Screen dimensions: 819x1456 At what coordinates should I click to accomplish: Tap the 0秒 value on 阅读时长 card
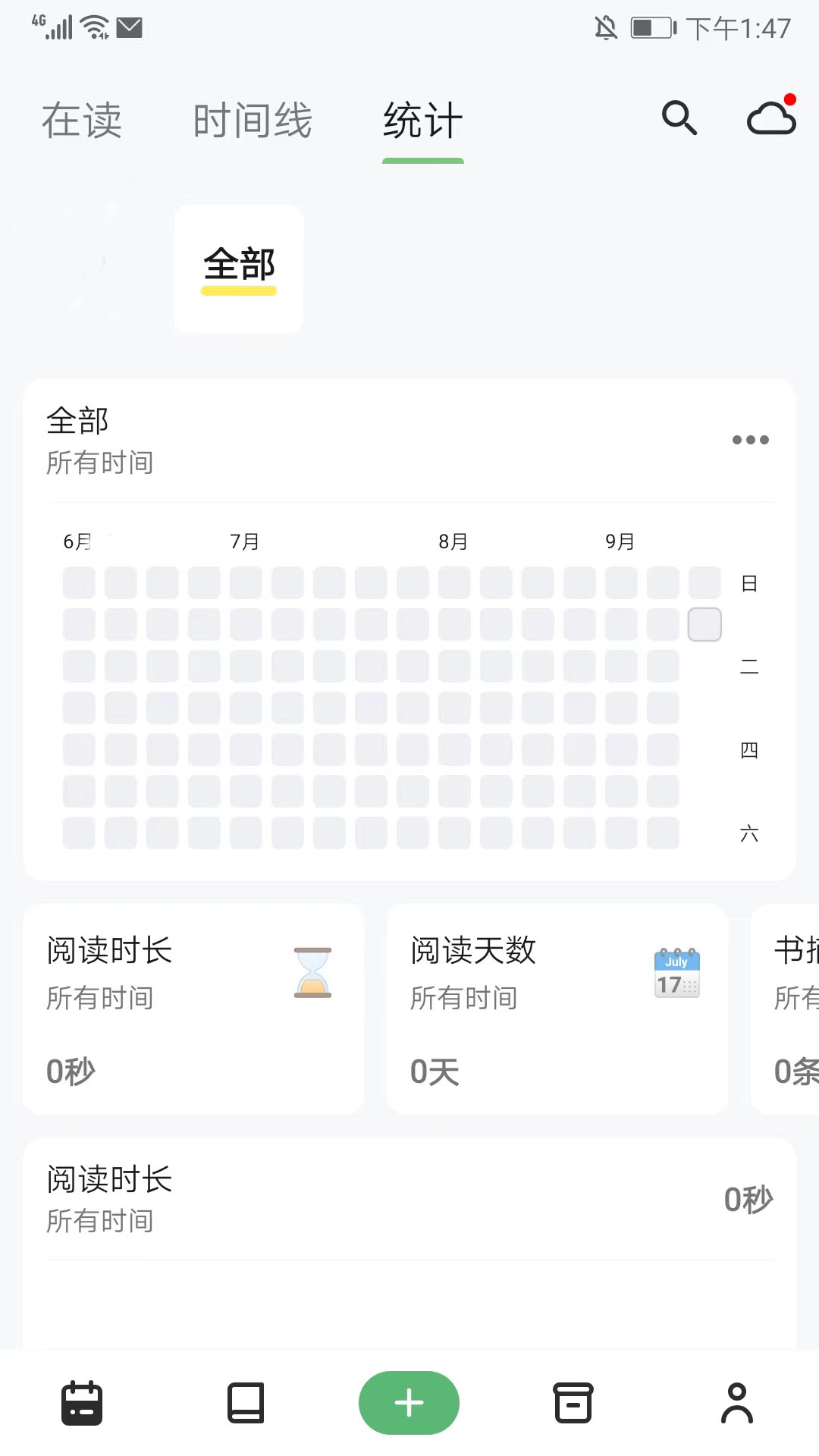(71, 1071)
